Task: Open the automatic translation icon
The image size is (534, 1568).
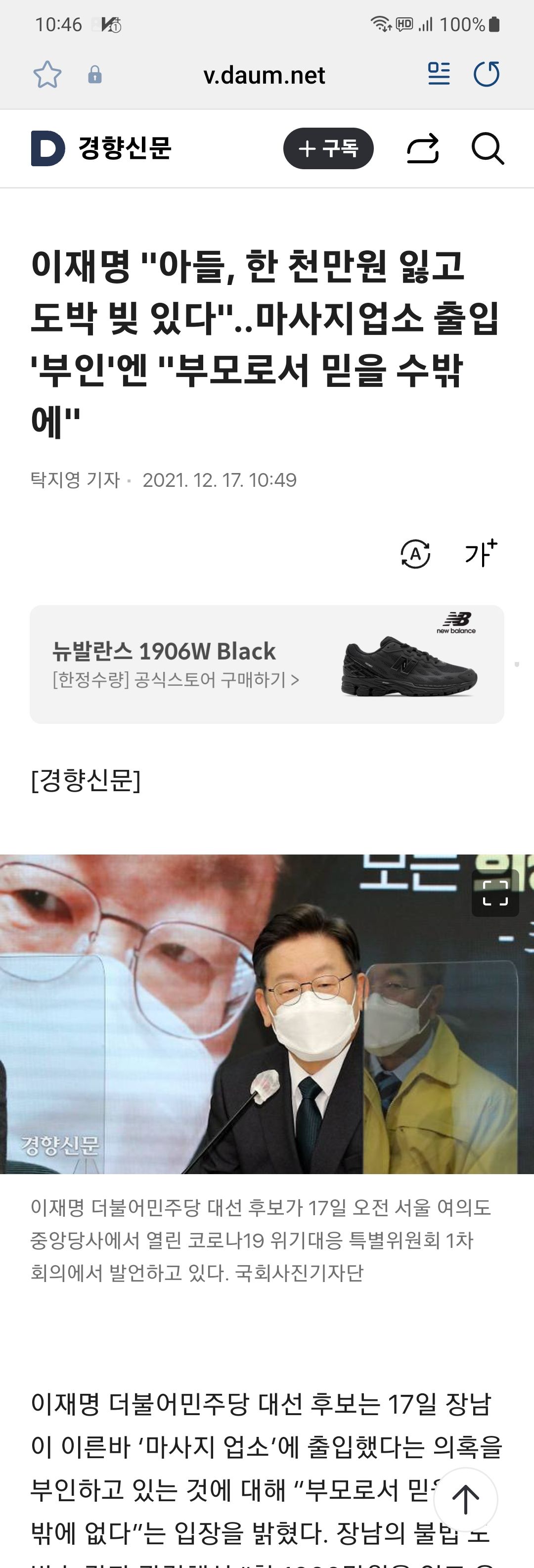Action: (x=415, y=554)
